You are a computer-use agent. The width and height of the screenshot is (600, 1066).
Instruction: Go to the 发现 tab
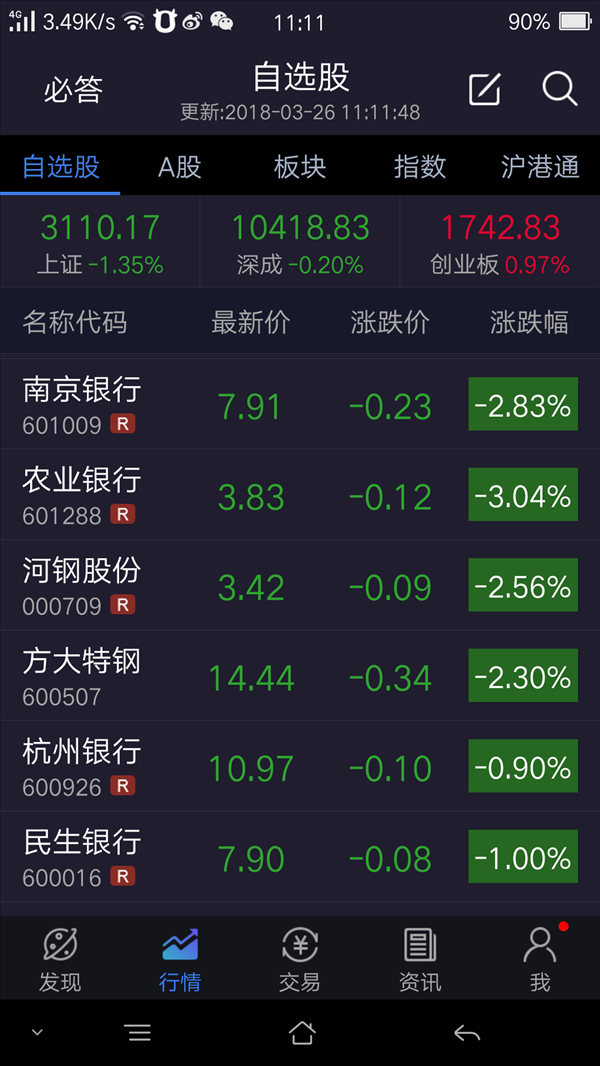tap(60, 959)
